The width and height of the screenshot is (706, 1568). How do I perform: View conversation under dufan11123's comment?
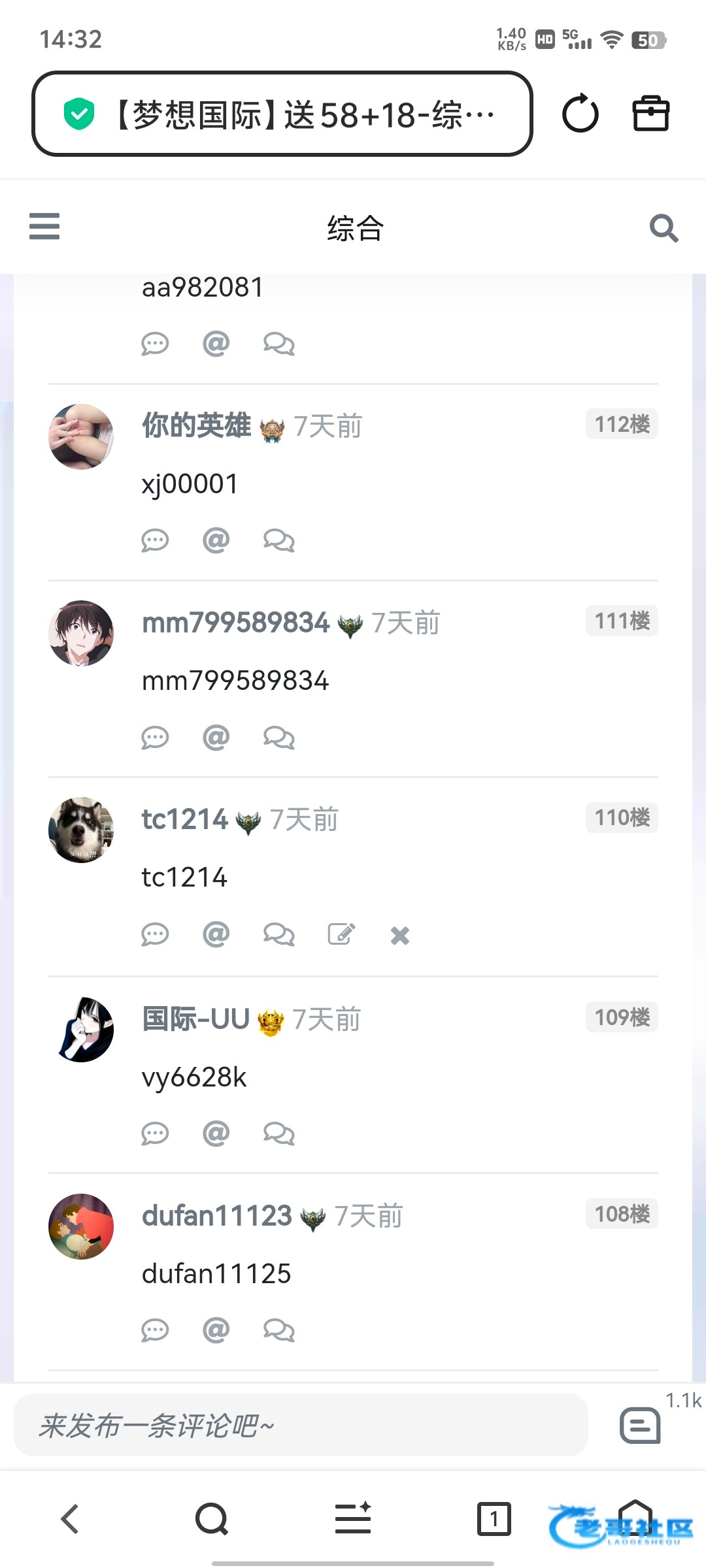[x=279, y=1330]
